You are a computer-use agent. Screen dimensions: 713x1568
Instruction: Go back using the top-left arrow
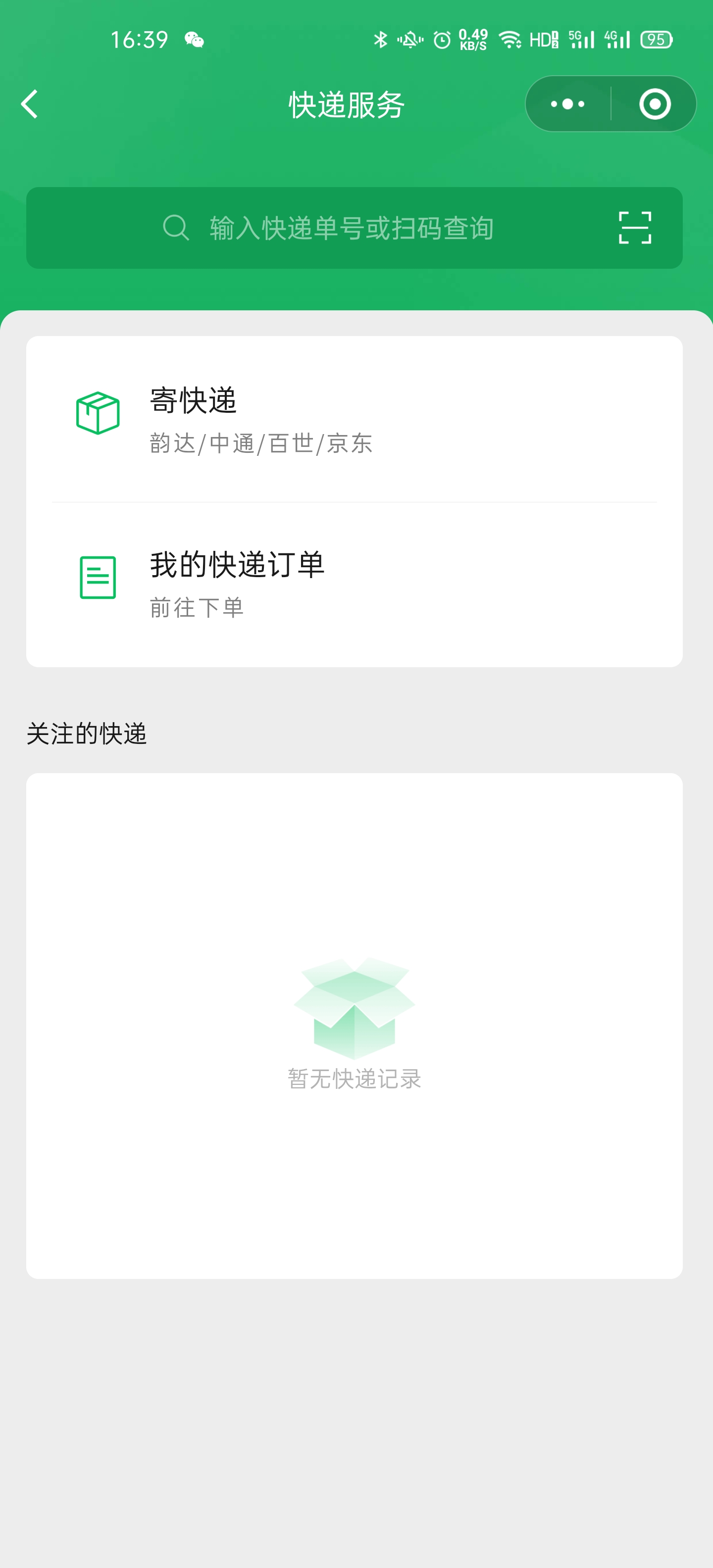point(29,104)
